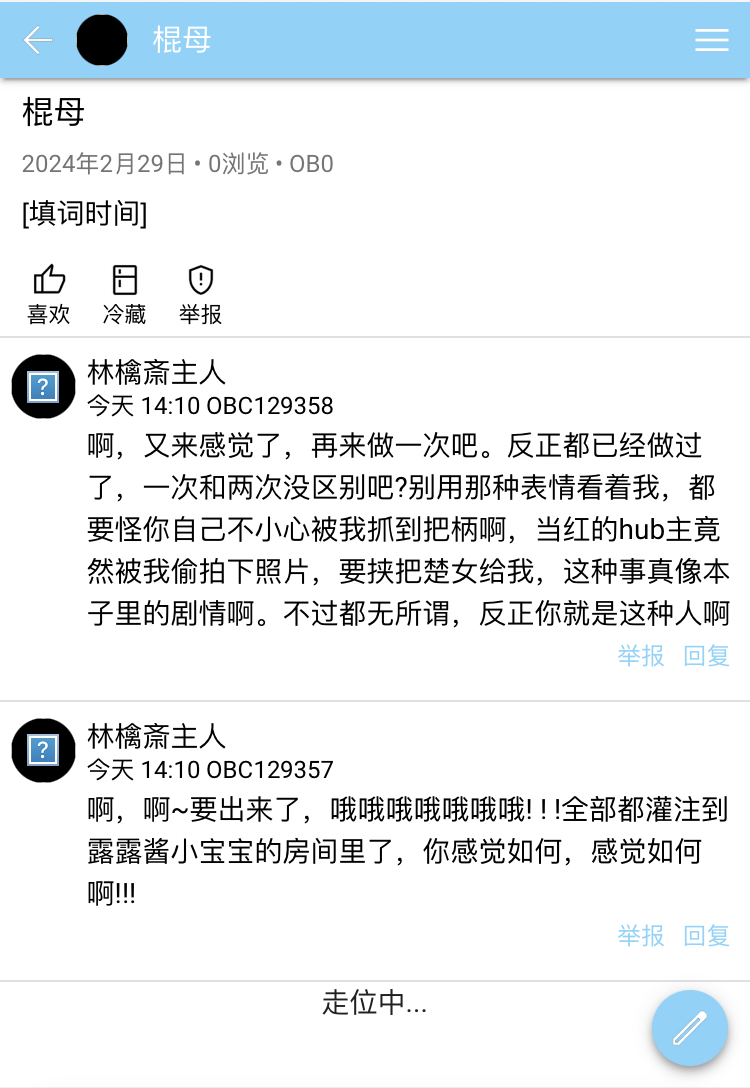Report the post via 举报

[201, 294]
